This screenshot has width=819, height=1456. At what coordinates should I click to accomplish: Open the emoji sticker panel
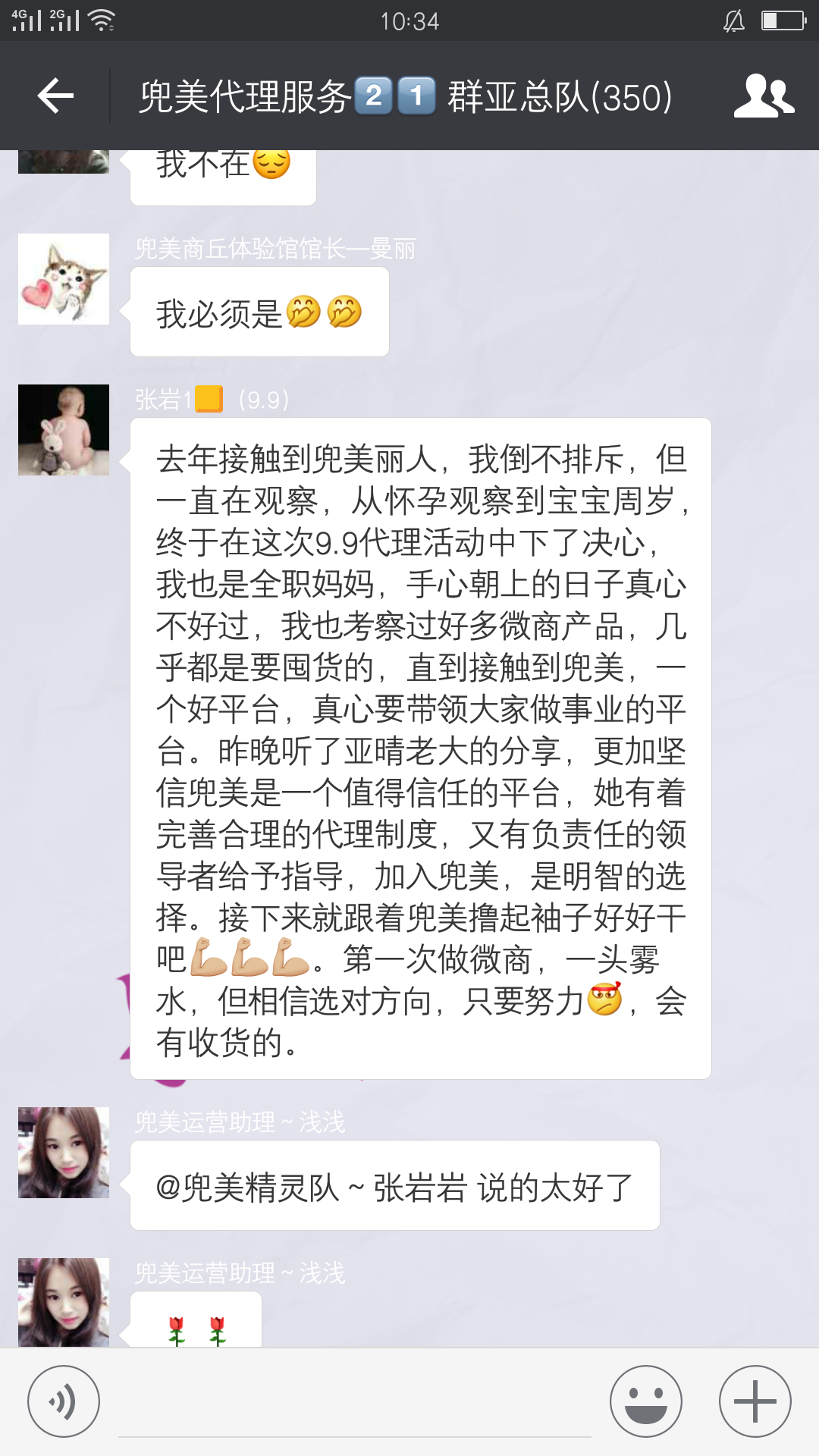point(645,1401)
